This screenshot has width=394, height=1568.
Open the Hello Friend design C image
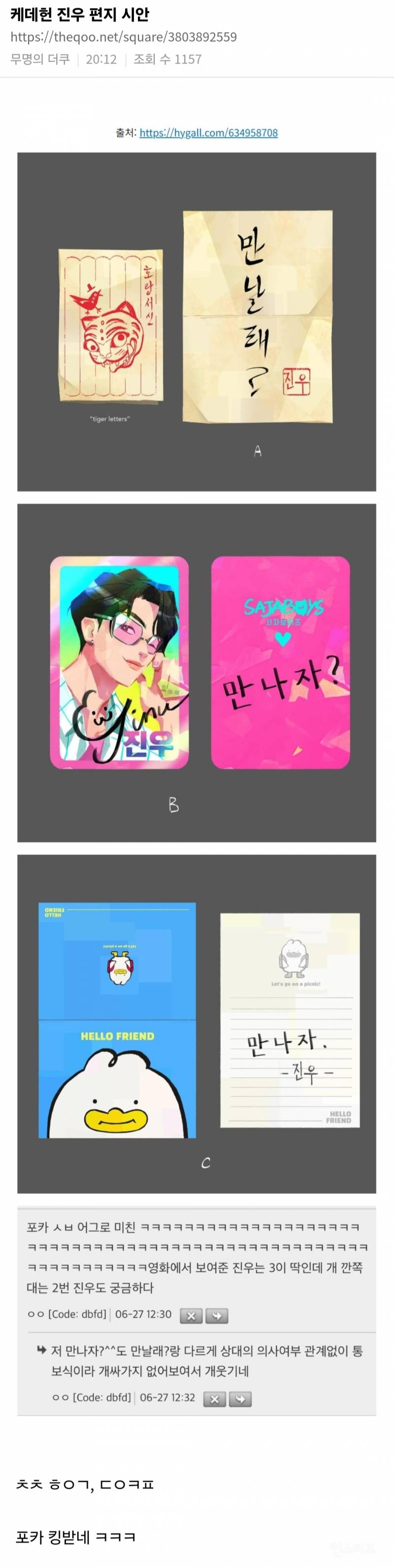tap(197, 1023)
